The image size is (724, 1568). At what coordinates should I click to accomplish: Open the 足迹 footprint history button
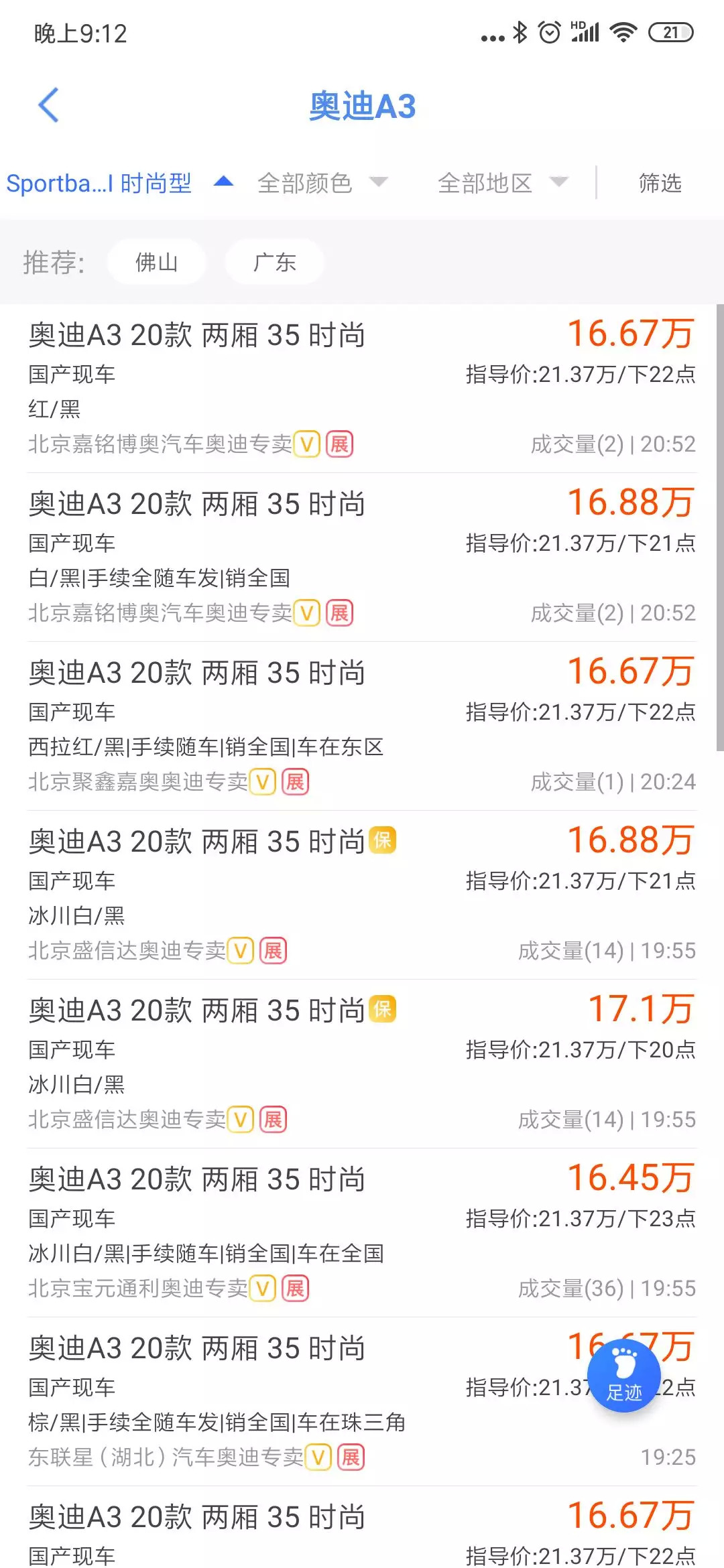coord(624,1375)
